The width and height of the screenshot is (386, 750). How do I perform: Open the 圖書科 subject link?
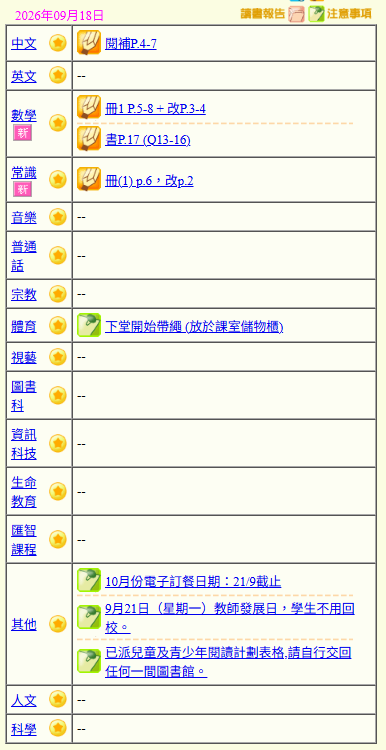pyautogui.click(x=24, y=396)
